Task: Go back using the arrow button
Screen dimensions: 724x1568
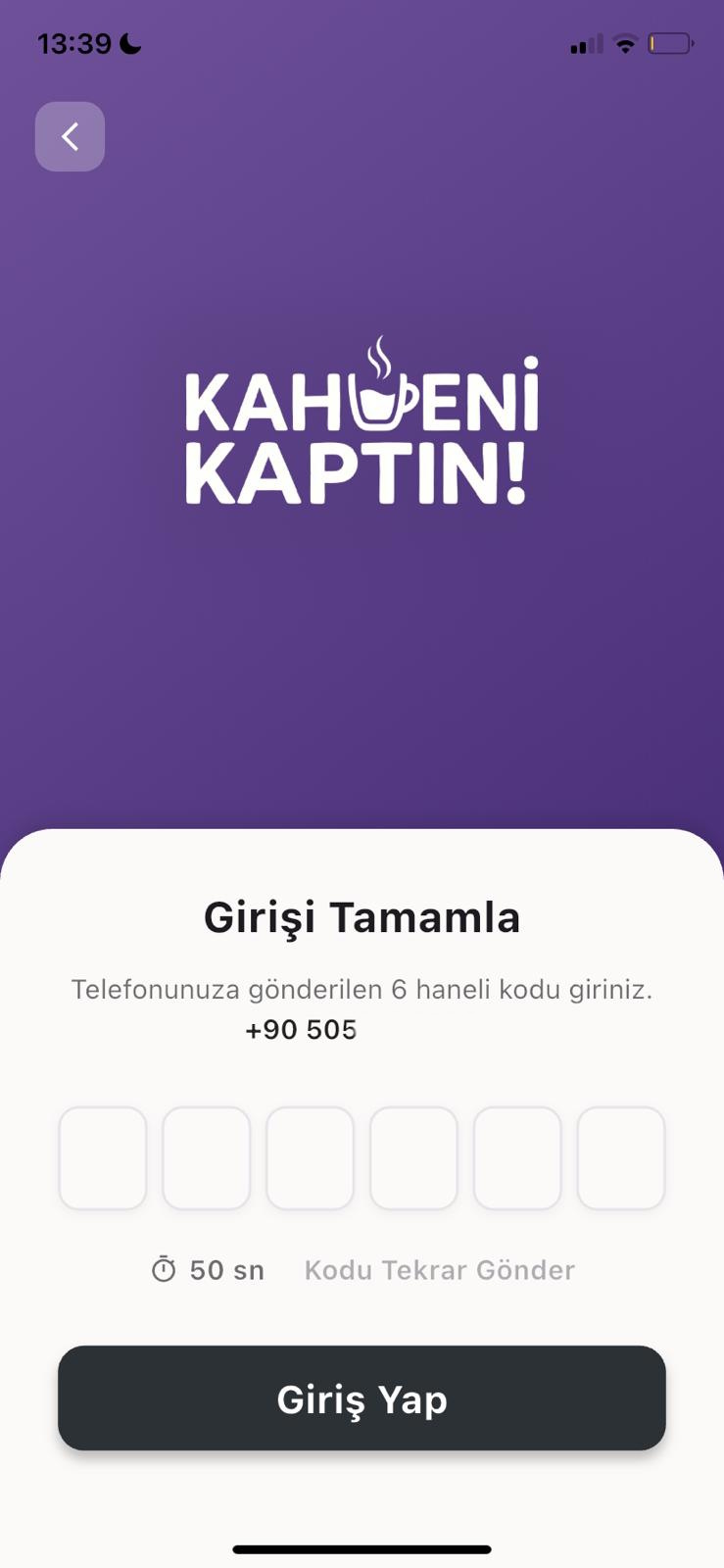Action: pyautogui.click(x=70, y=136)
